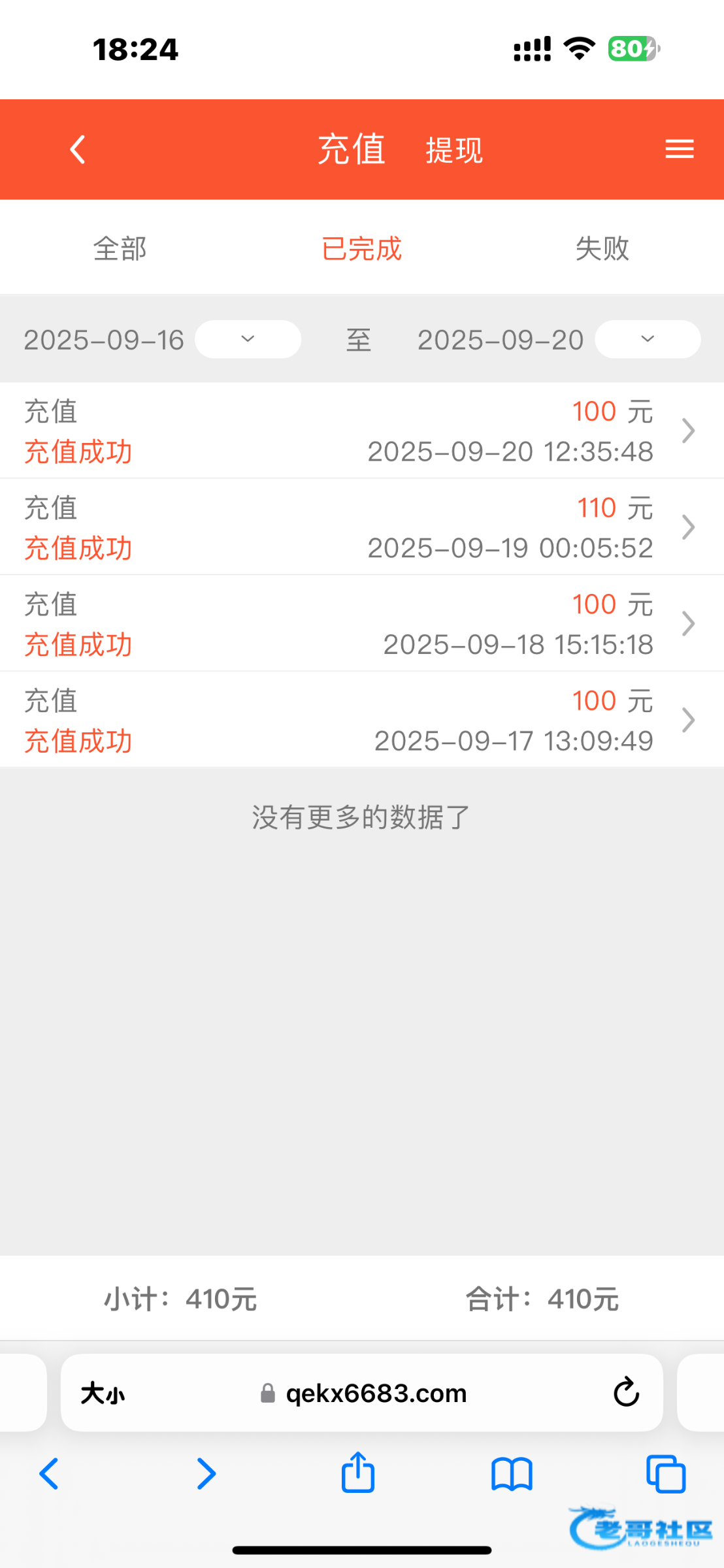Reload the page in Safari
Screen dimensions: 724x1568
click(626, 1392)
